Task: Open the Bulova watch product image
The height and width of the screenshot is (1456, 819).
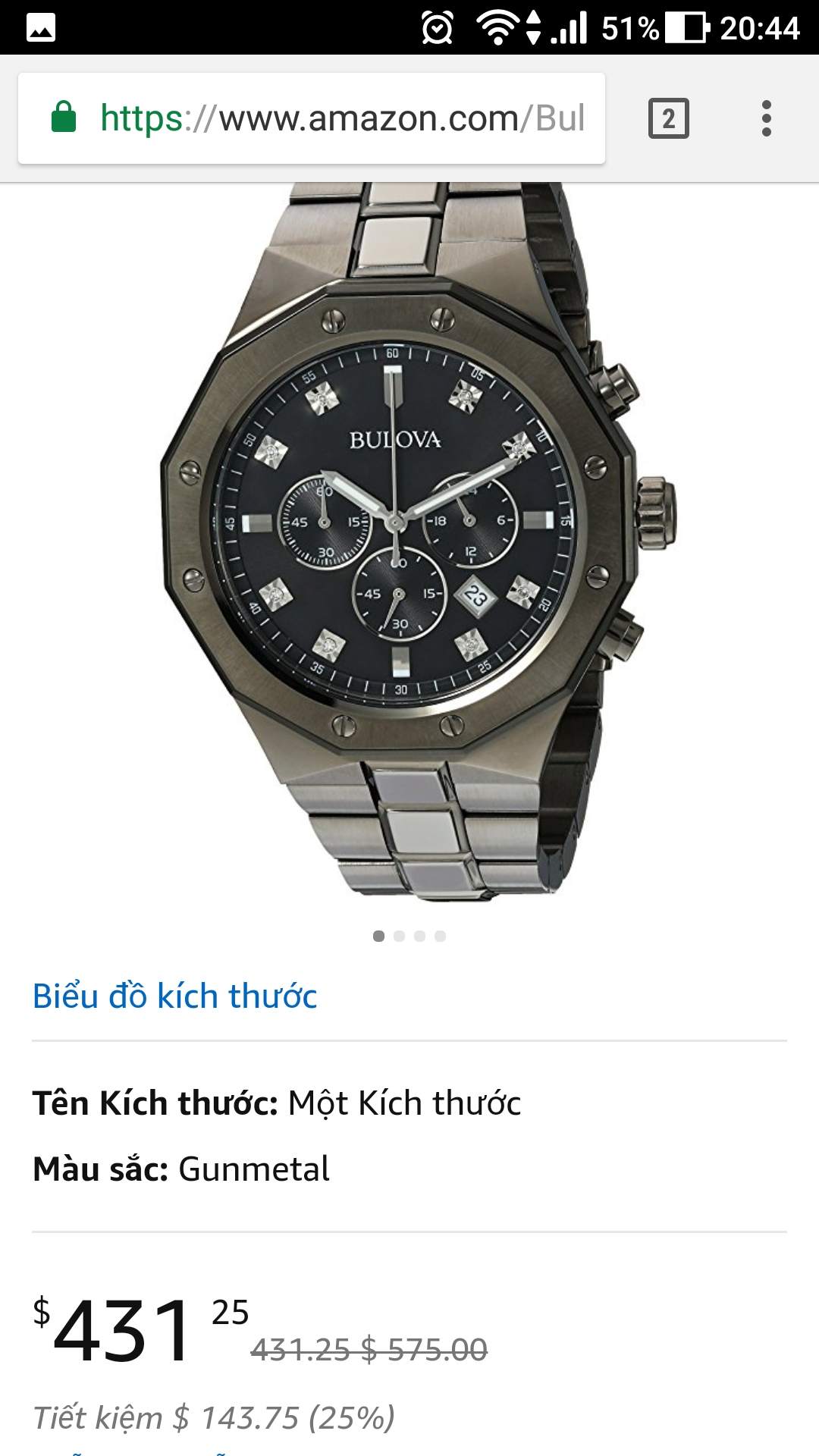Action: pos(409,531)
